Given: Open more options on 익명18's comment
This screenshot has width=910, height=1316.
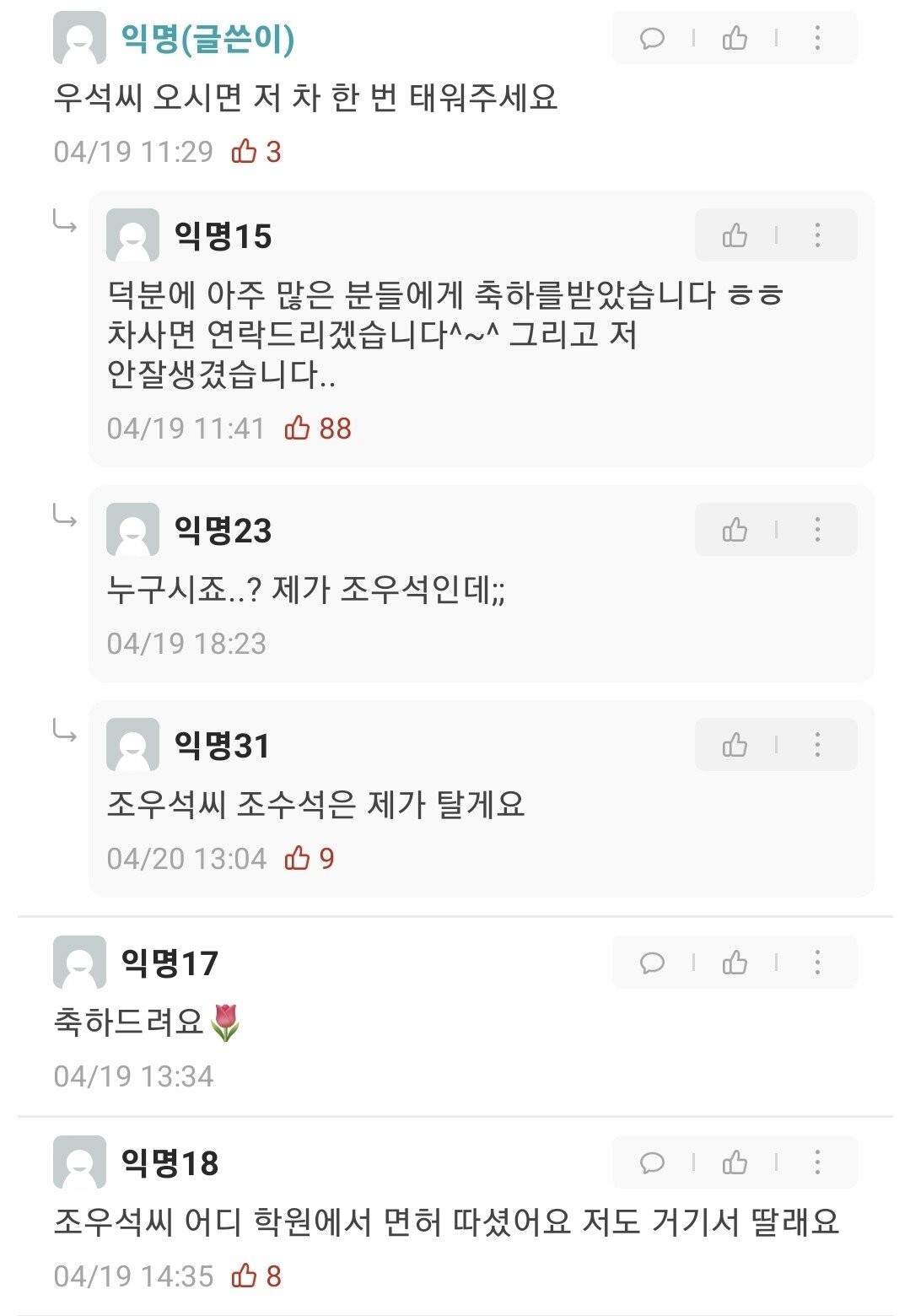Looking at the screenshot, I should click(817, 1162).
